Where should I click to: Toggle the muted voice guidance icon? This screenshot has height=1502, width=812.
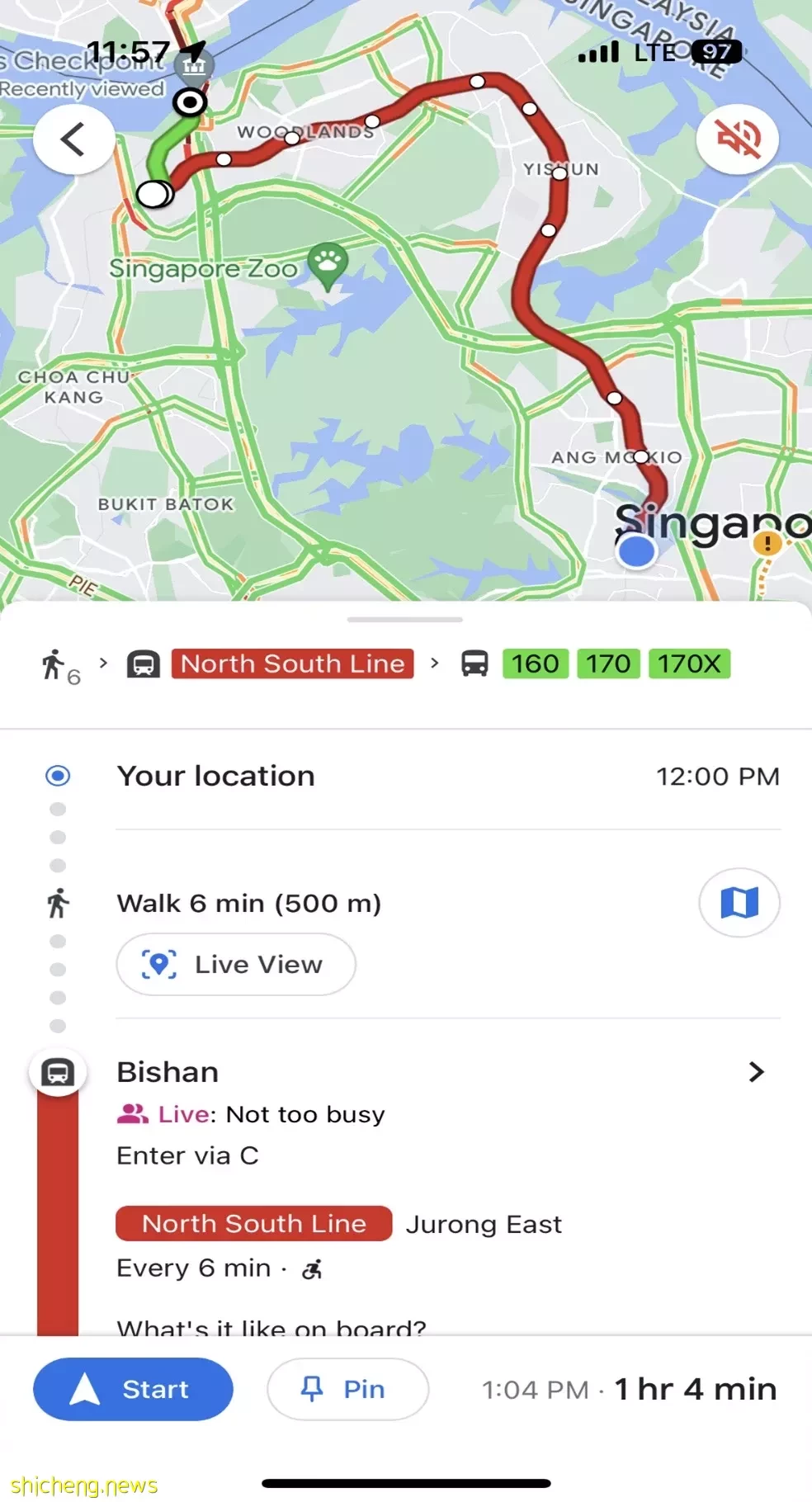click(x=737, y=139)
